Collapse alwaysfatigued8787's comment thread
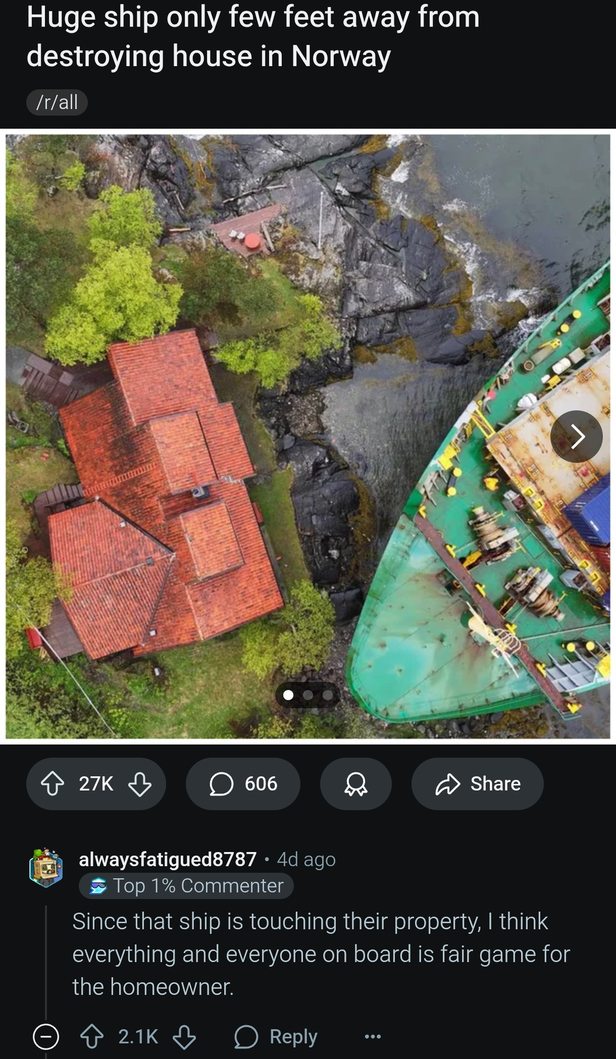Image resolution: width=616 pixels, height=1059 pixels. 45,1037
